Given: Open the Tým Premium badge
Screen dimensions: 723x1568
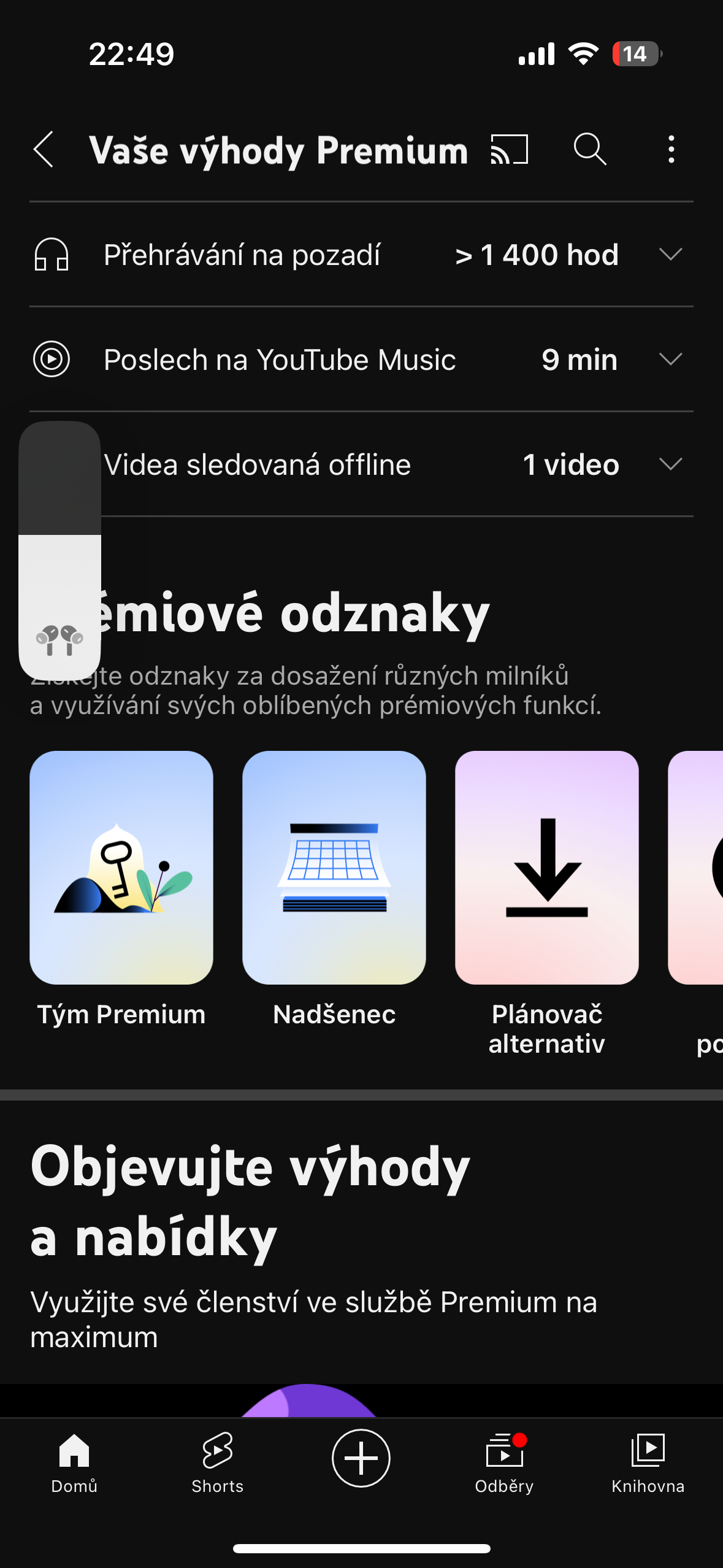Looking at the screenshot, I should pyautogui.click(x=121, y=867).
